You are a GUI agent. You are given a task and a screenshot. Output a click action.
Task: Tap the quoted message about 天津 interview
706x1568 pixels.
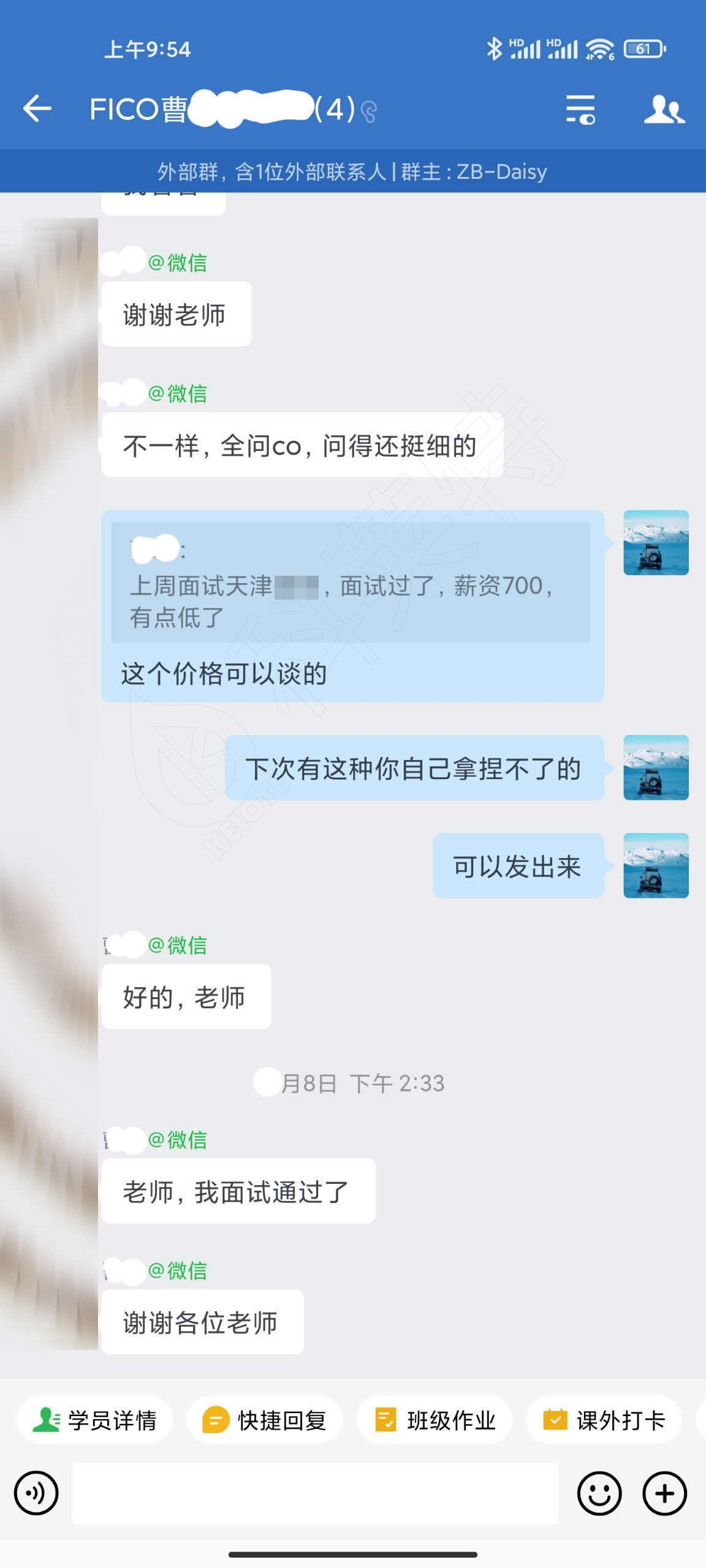click(351, 582)
